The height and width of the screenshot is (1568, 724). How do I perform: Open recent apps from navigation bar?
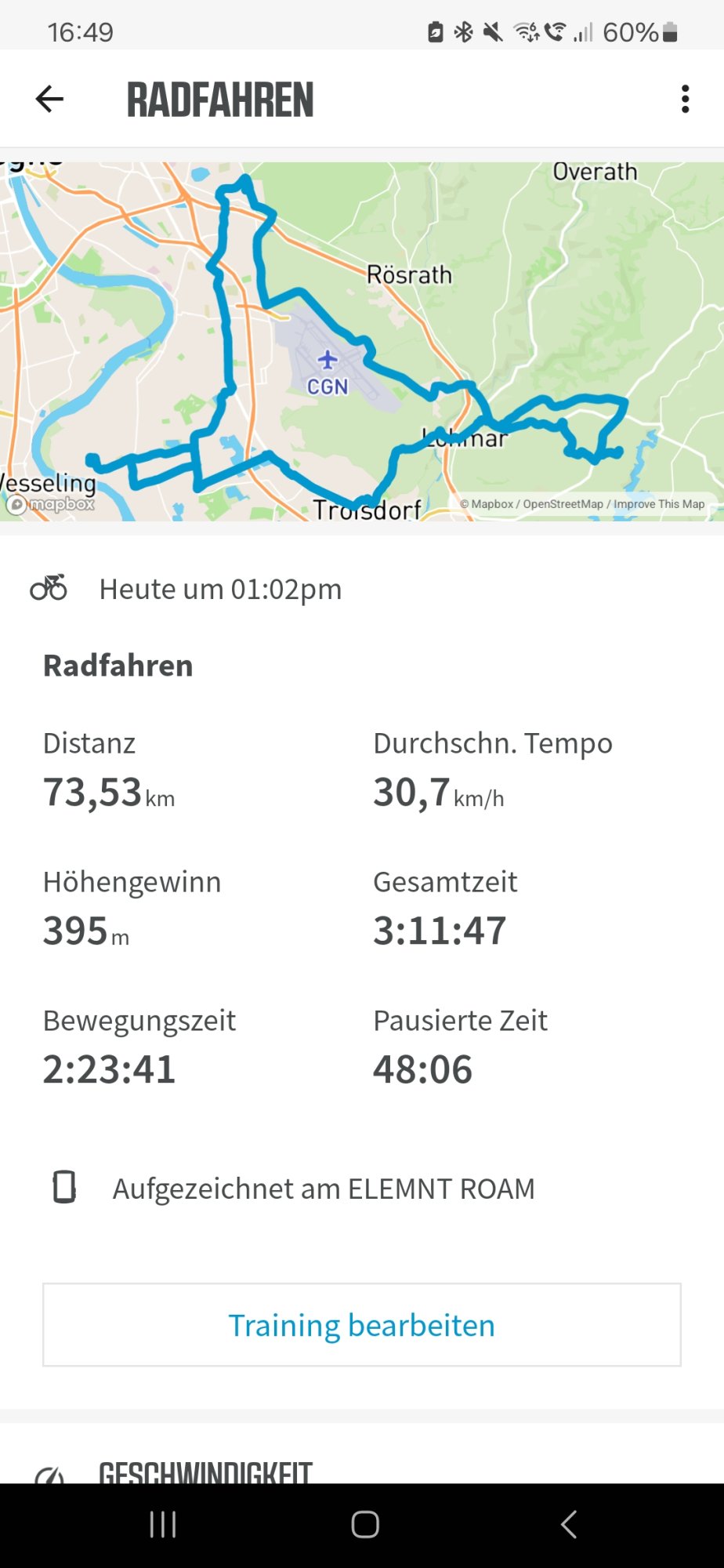(x=162, y=1524)
